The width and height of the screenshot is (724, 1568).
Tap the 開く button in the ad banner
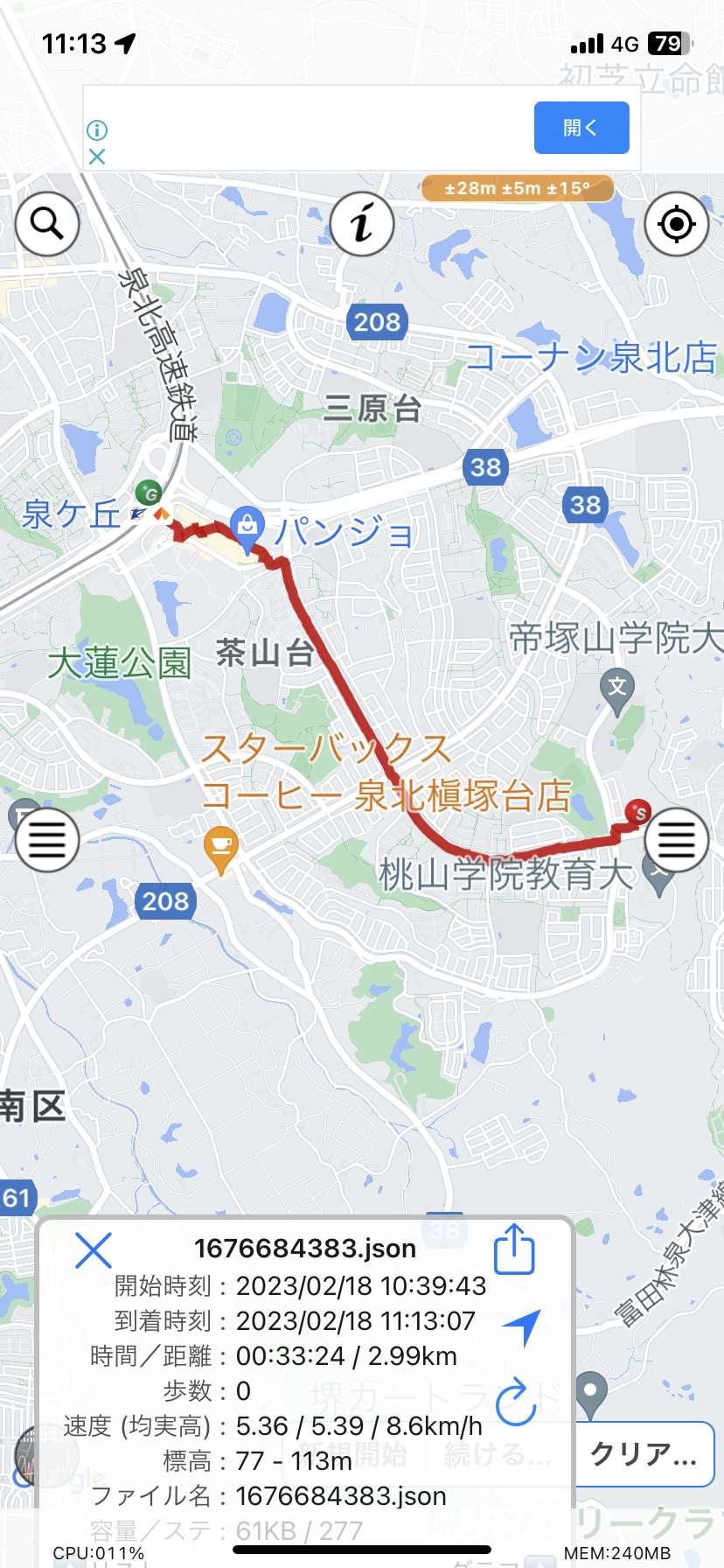(581, 128)
